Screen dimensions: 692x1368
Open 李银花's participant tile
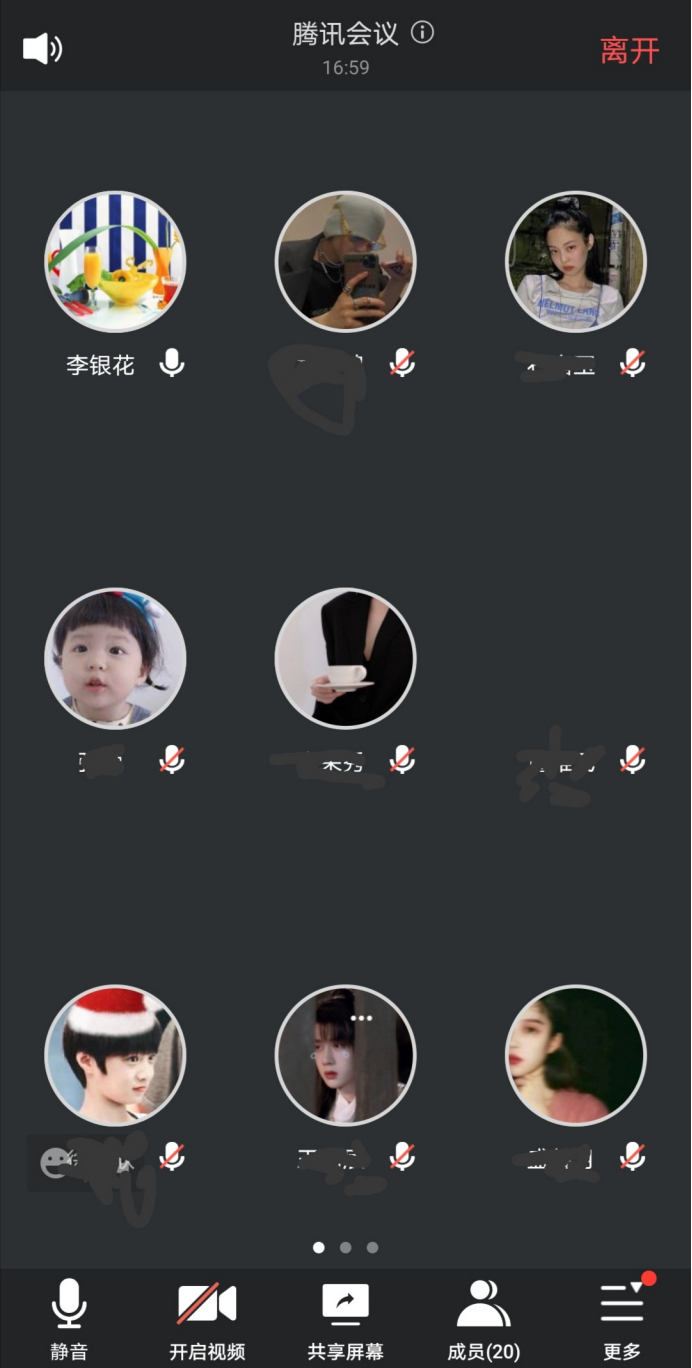pos(115,262)
